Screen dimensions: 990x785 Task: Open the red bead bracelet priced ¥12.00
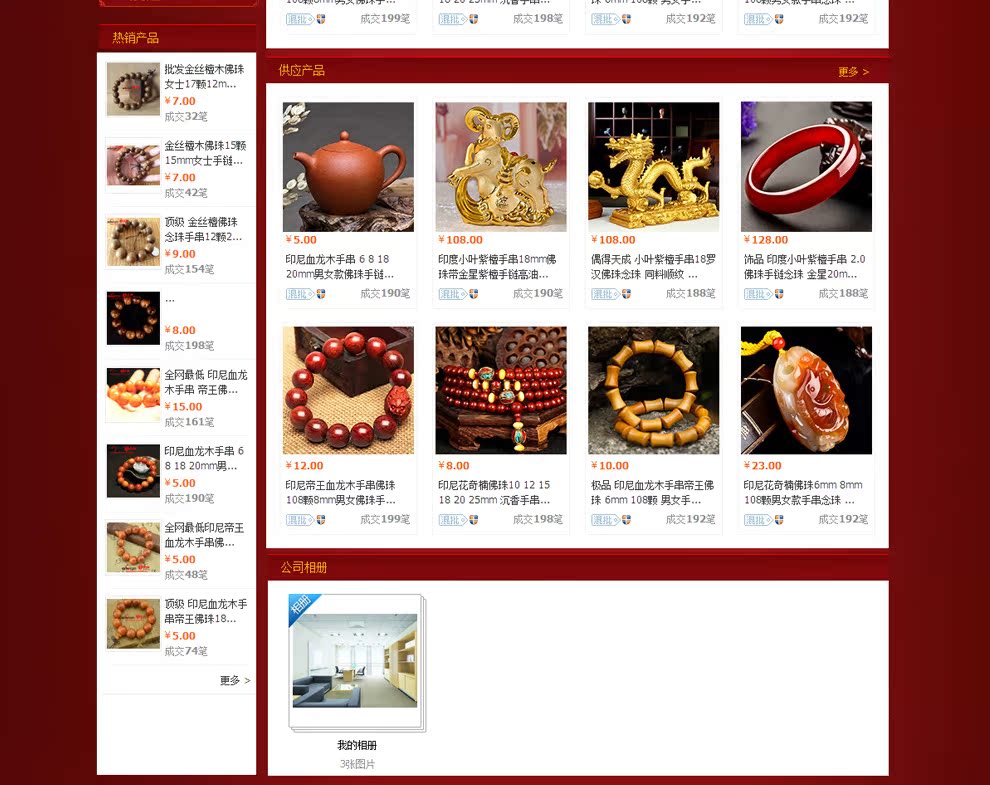348,390
